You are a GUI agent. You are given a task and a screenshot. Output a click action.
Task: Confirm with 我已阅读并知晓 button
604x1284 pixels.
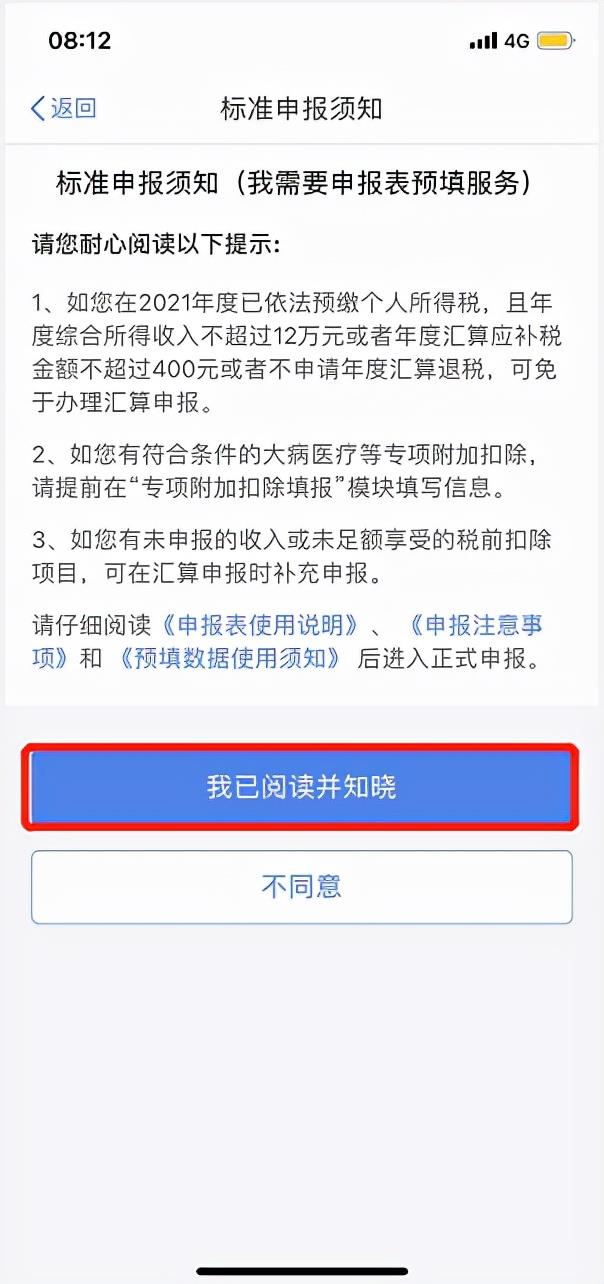tap(301, 787)
